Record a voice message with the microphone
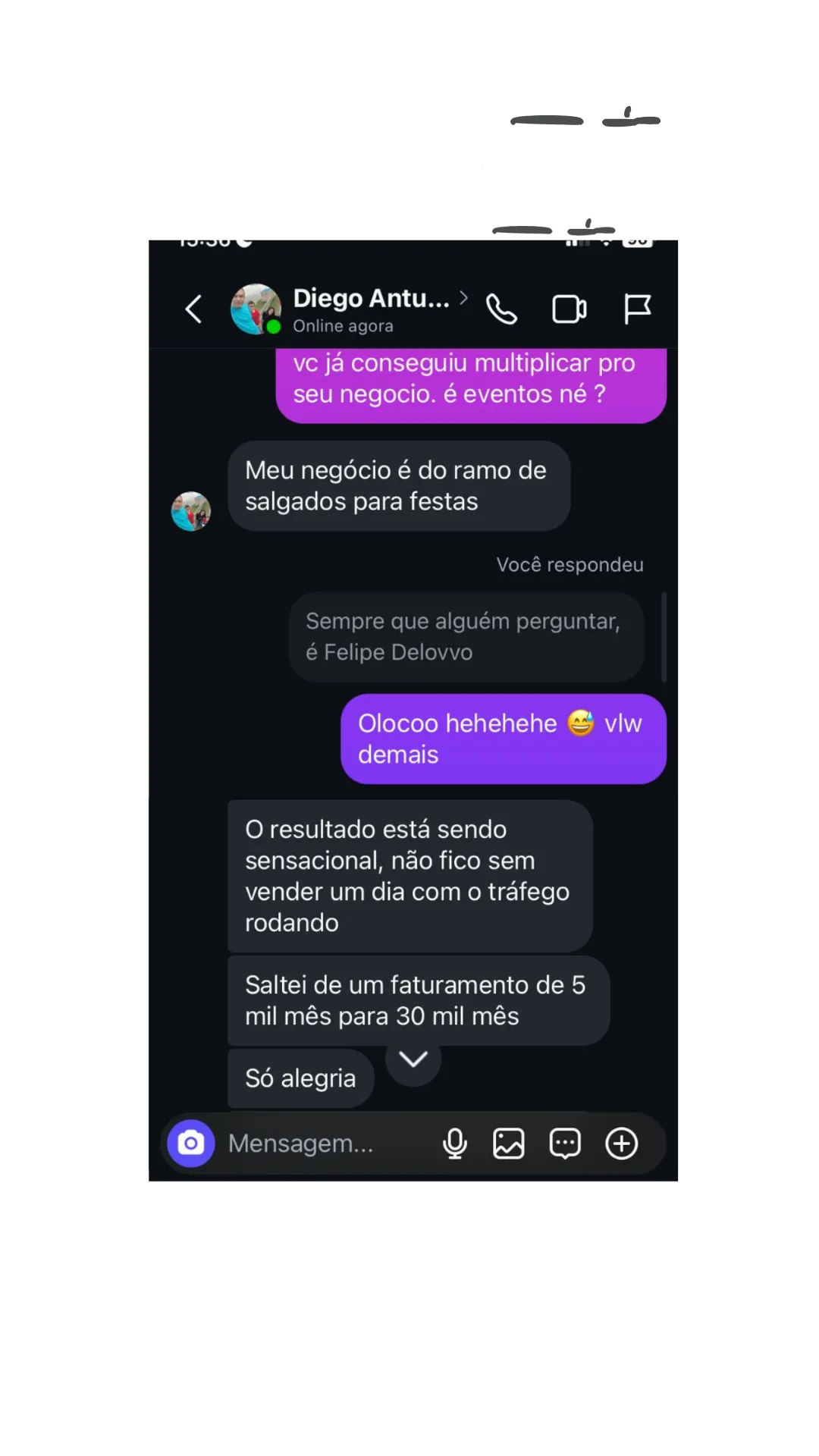Viewport: 819px width, 1456px height. tap(454, 1144)
